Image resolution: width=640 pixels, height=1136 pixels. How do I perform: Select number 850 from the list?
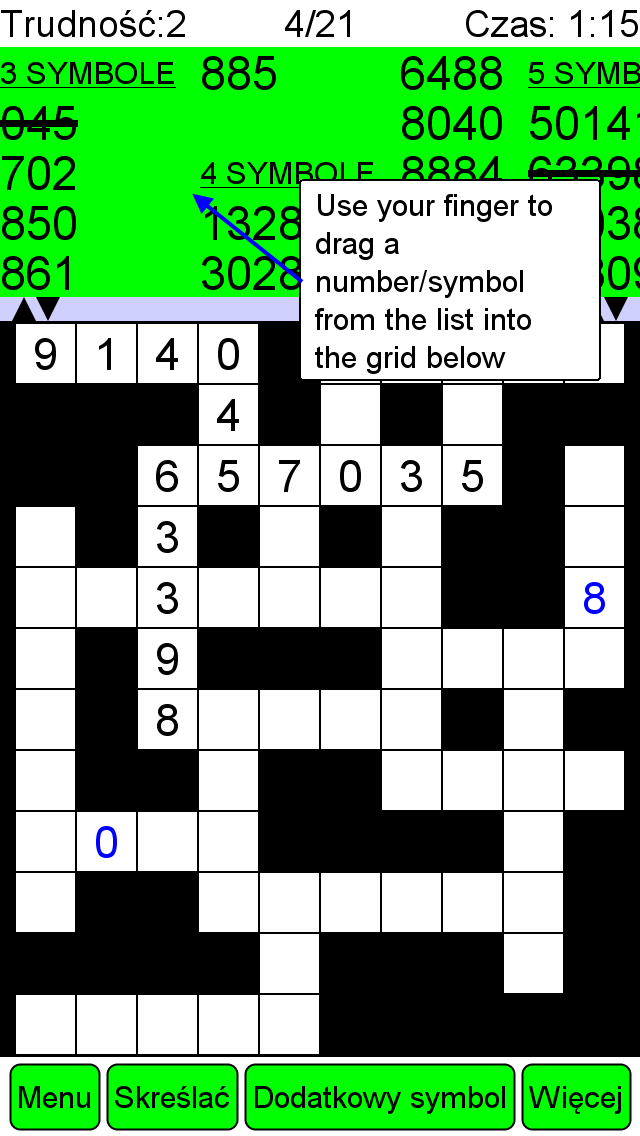[38, 224]
